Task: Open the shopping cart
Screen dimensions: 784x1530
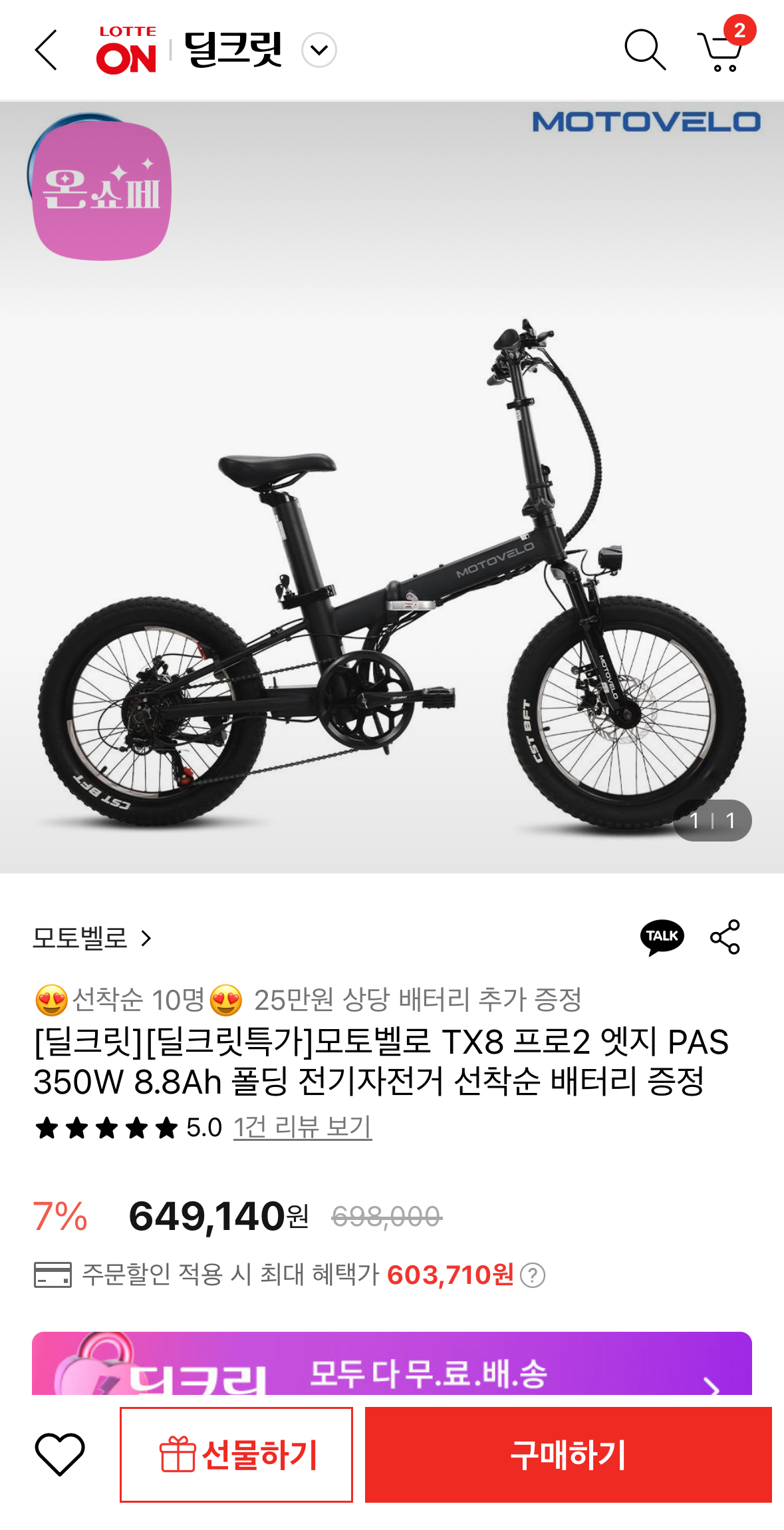Action: tap(721, 50)
